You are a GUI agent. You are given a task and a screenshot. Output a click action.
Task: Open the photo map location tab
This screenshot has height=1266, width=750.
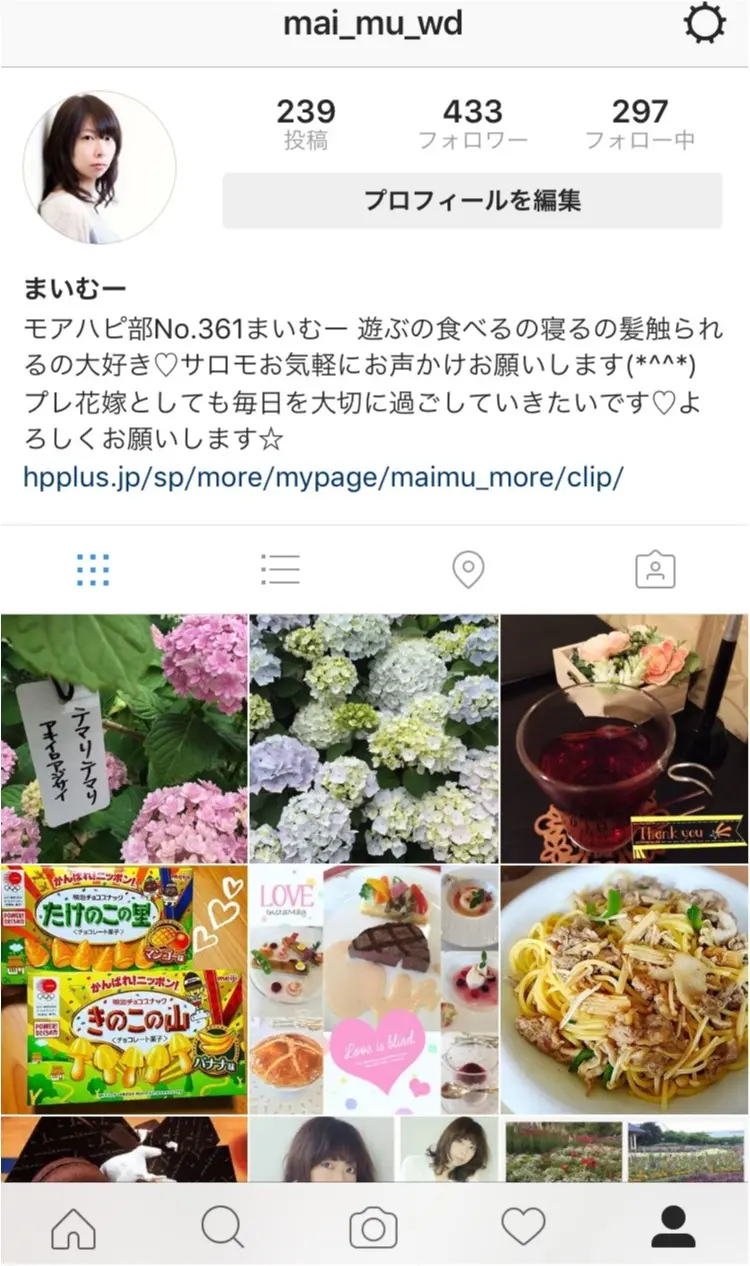pos(467,569)
